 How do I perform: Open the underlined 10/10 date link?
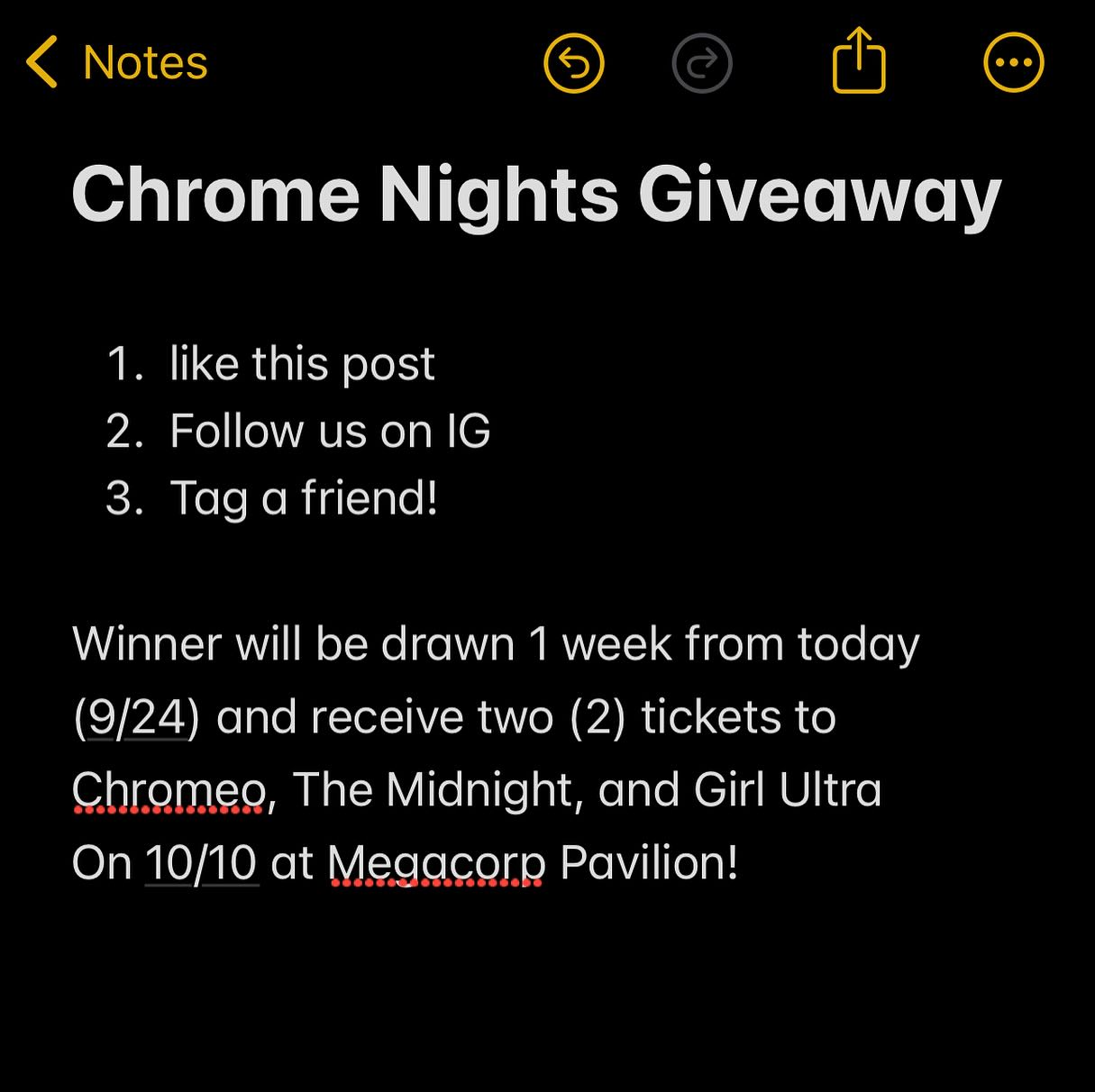[x=201, y=863]
